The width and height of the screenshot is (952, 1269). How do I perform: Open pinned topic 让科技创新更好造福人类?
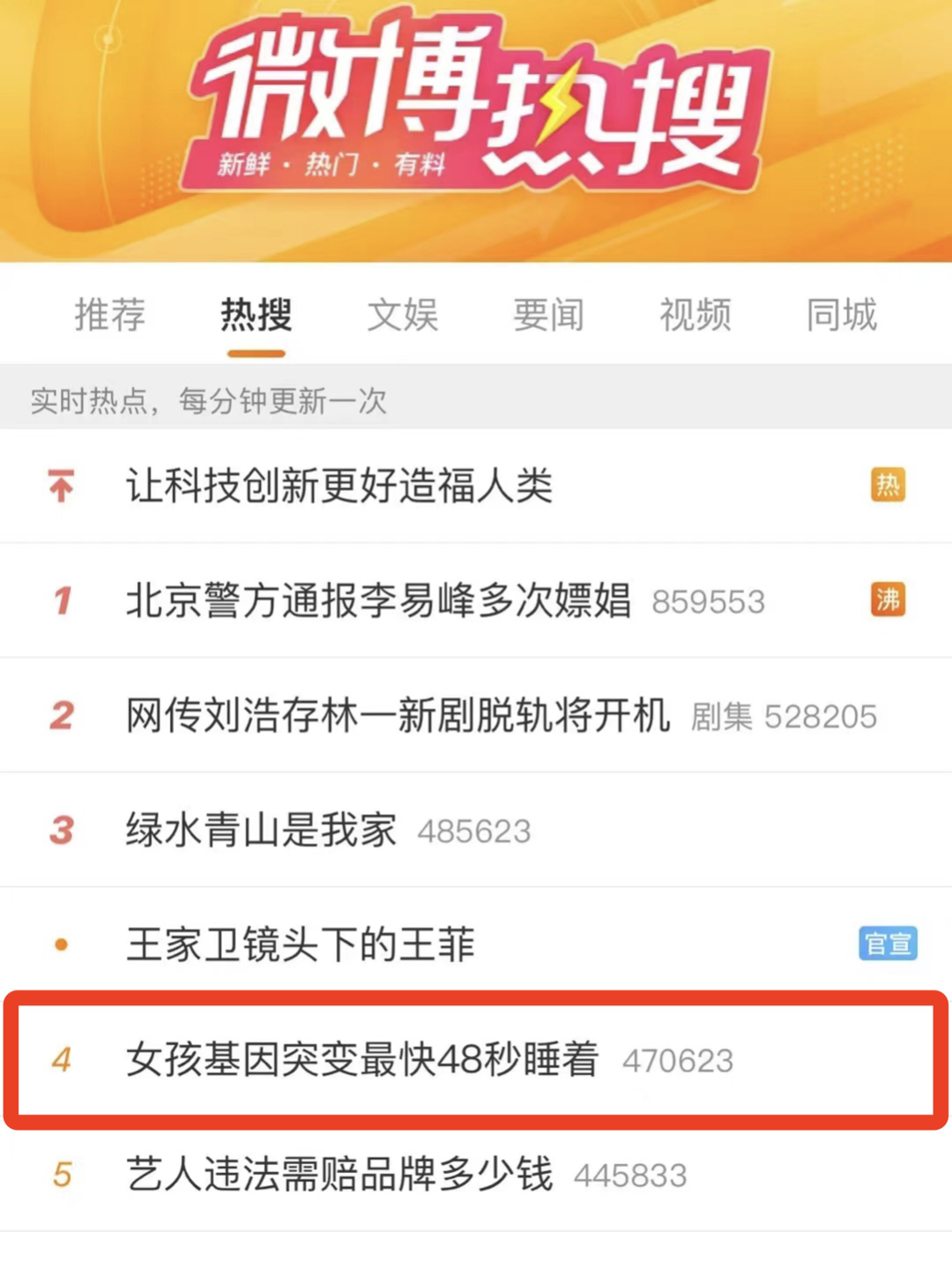pyautogui.click(x=339, y=486)
